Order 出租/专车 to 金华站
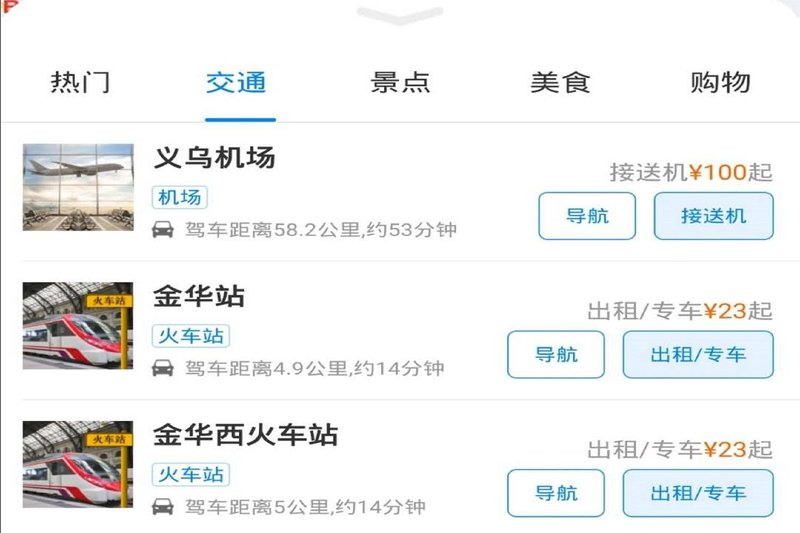This screenshot has height=533, width=800. pos(698,354)
